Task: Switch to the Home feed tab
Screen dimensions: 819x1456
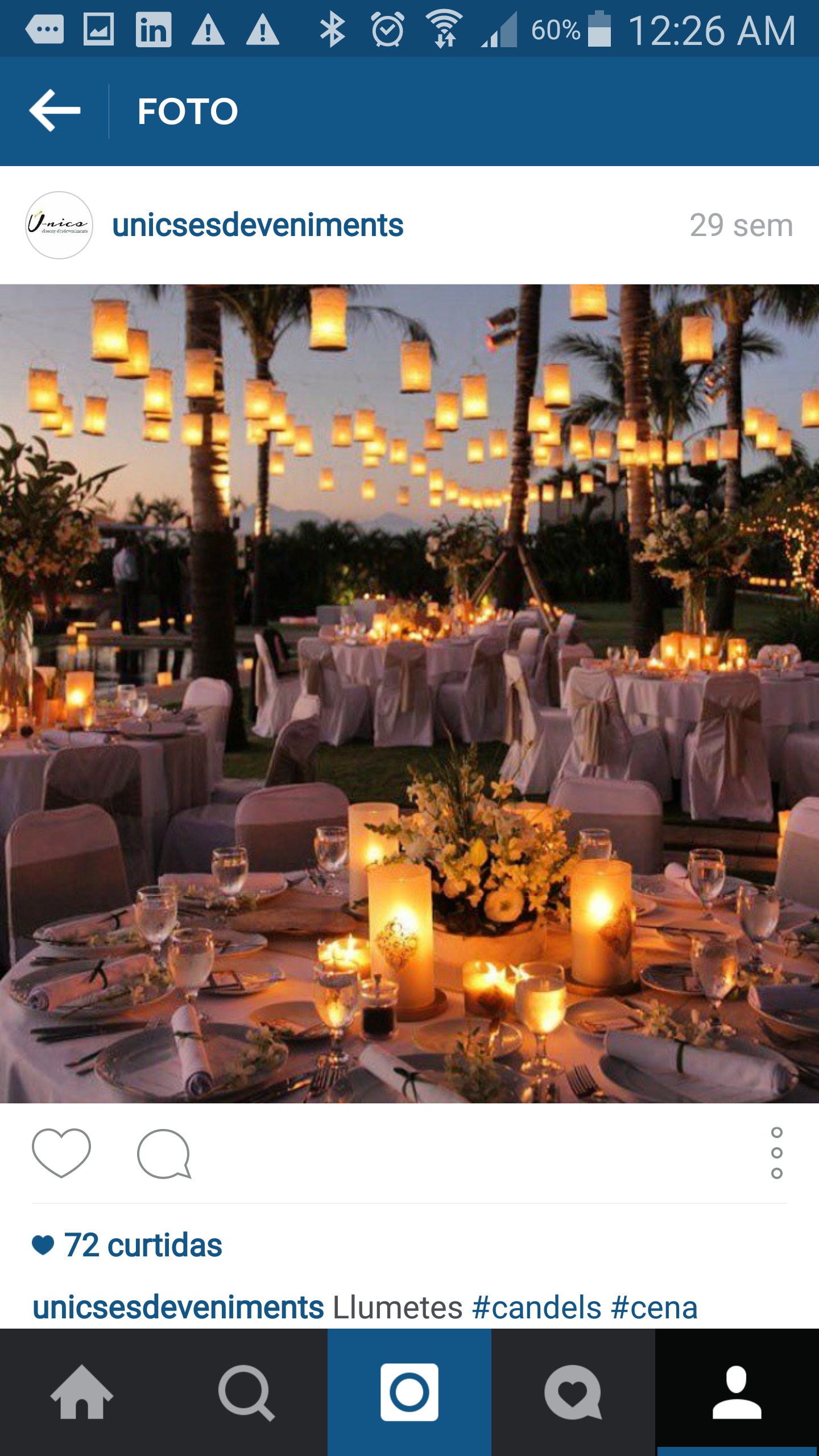Action: coord(82,1392)
